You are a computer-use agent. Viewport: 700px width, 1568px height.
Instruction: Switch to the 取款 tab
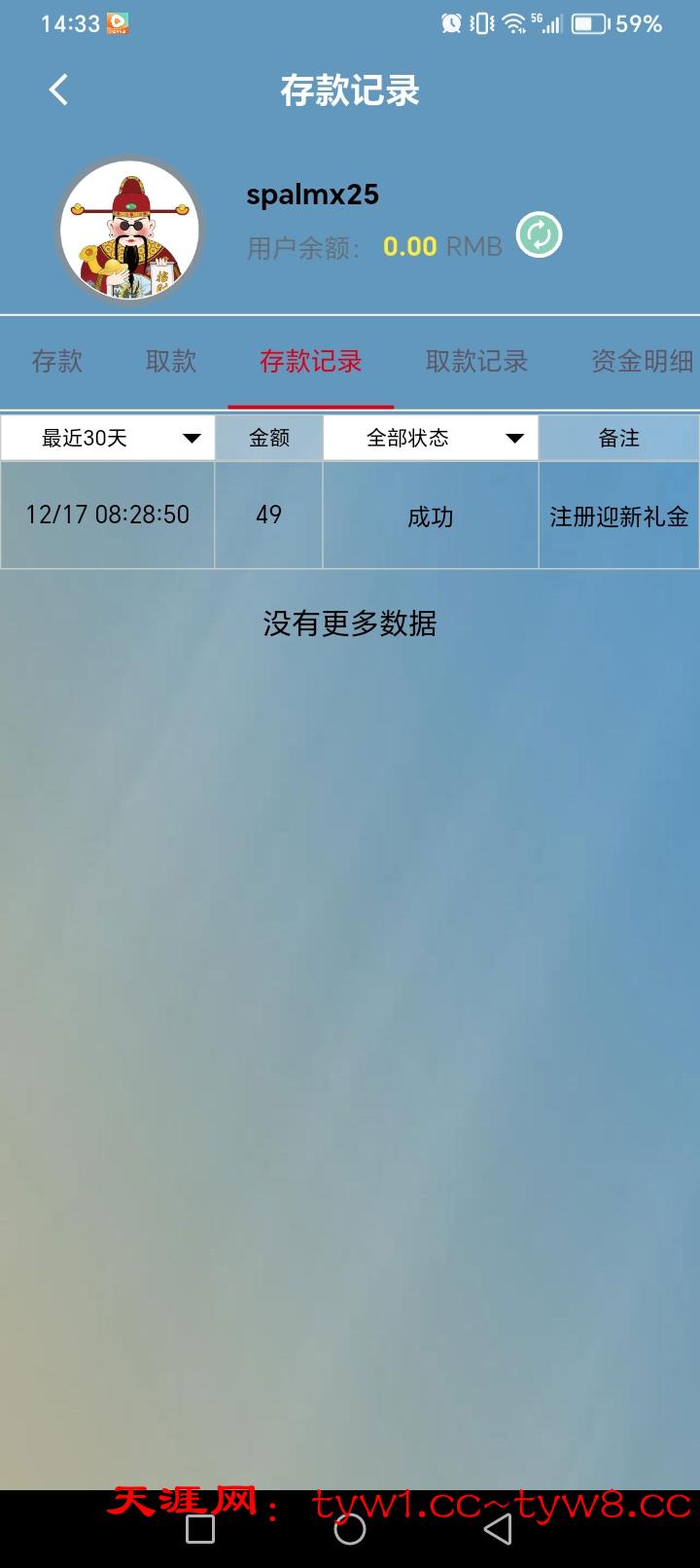pos(171,361)
